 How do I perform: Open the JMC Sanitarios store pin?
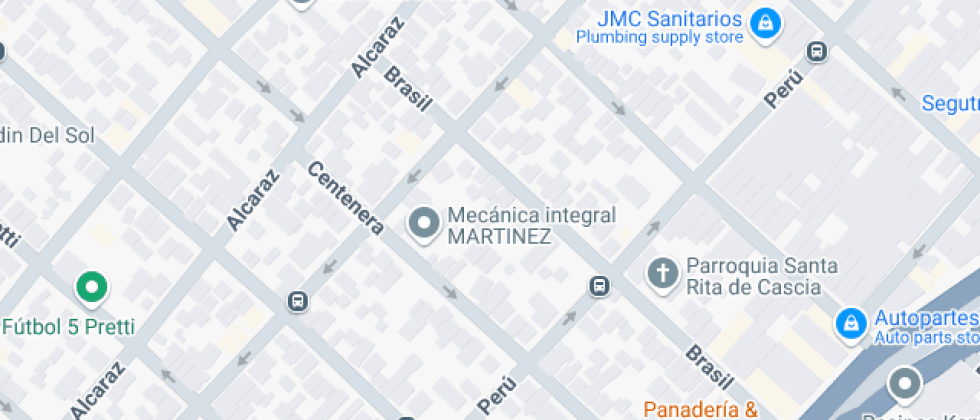coord(764,26)
